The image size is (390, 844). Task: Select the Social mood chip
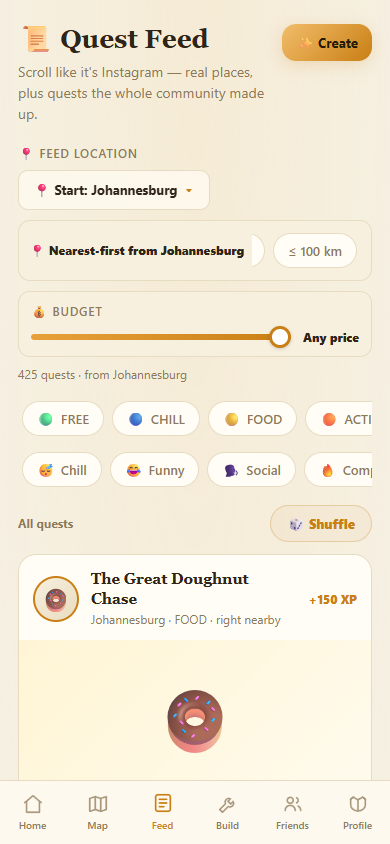[251, 470]
